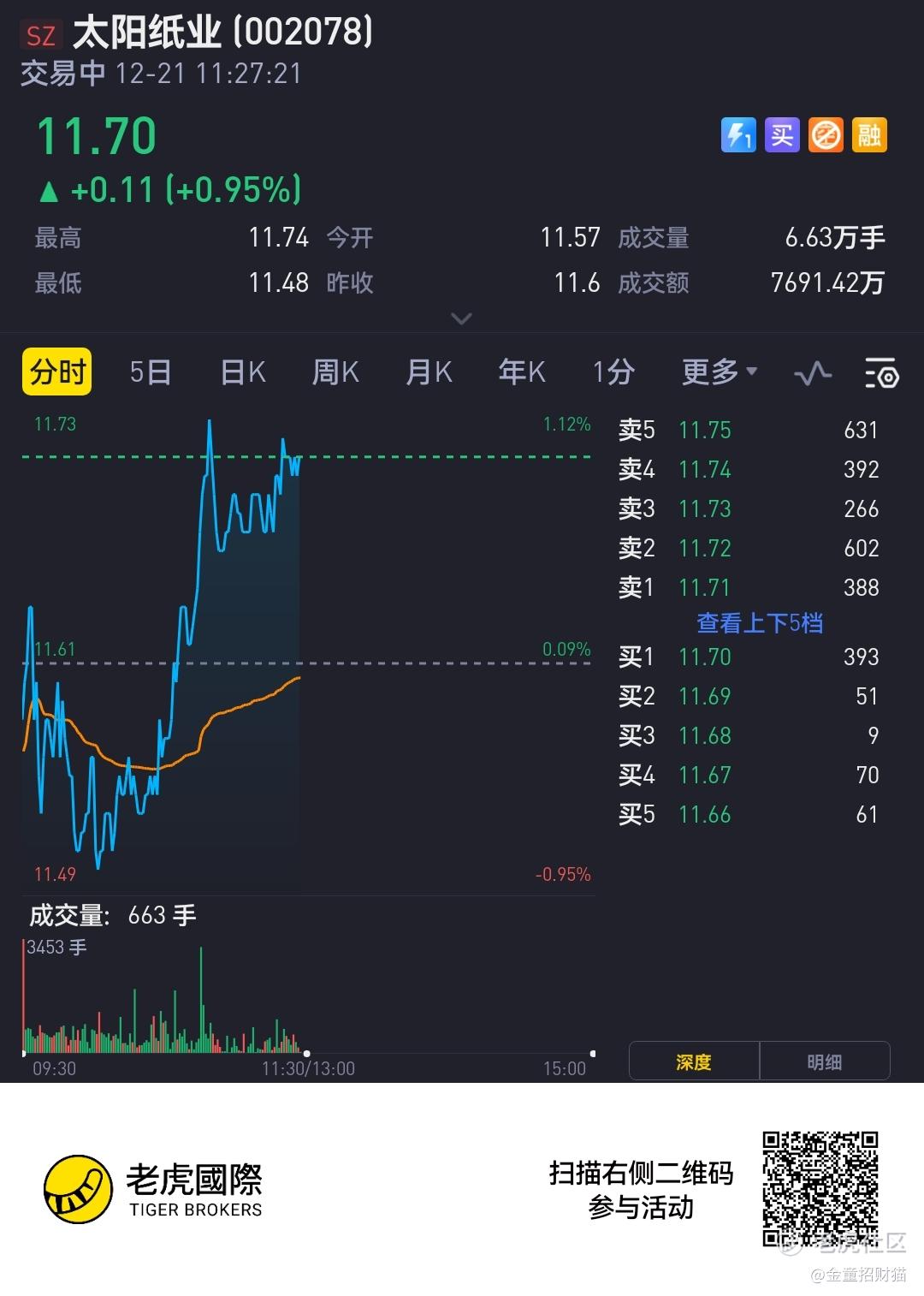This screenshot has height=1296, width=924.
Task: Select the 日K chart tab
Action: pyautogui.click(x=243, y=372)
